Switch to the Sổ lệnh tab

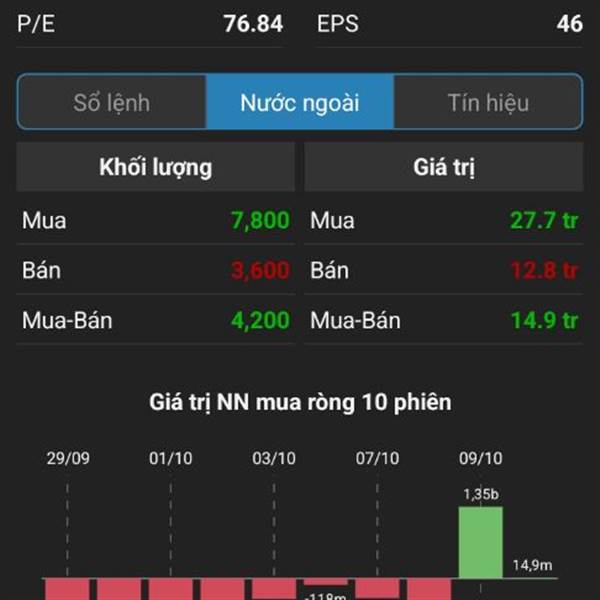(111, 102)
